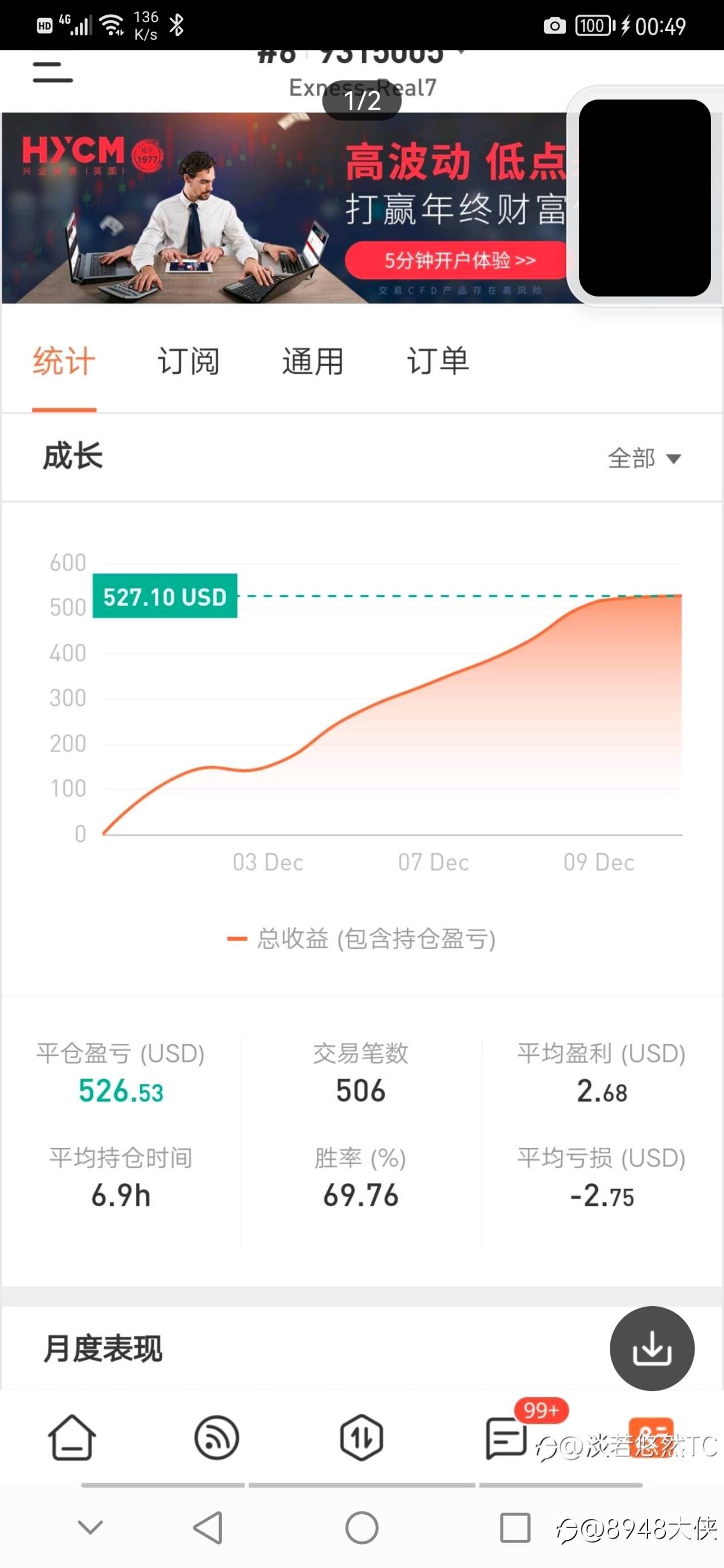Tap the system back button

pyautogui.click(x=208, y=1527)
